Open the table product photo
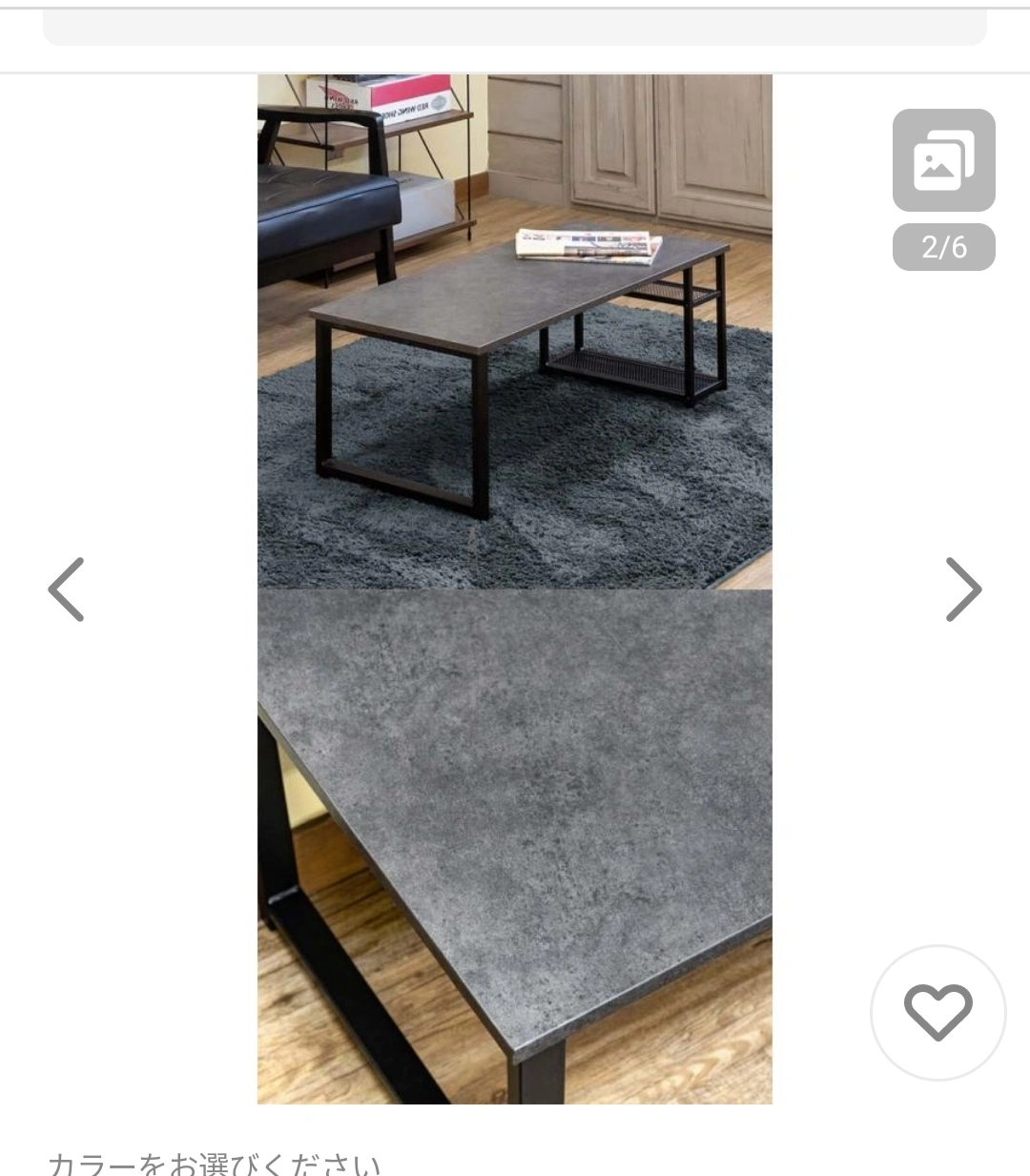This screenshot has width=1030, height=1176. (x=514, y=588)
